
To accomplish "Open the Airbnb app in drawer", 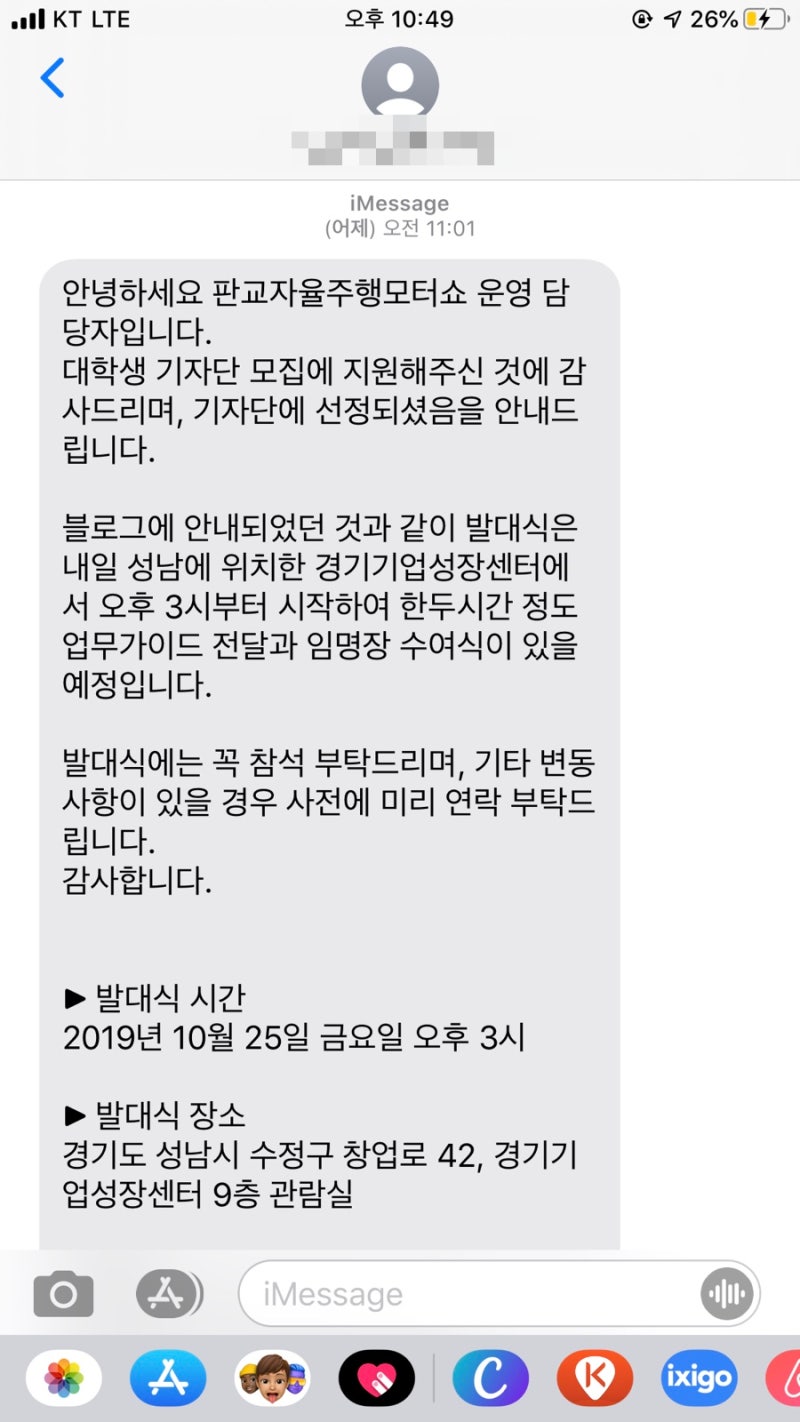I will pos(785,1378).
